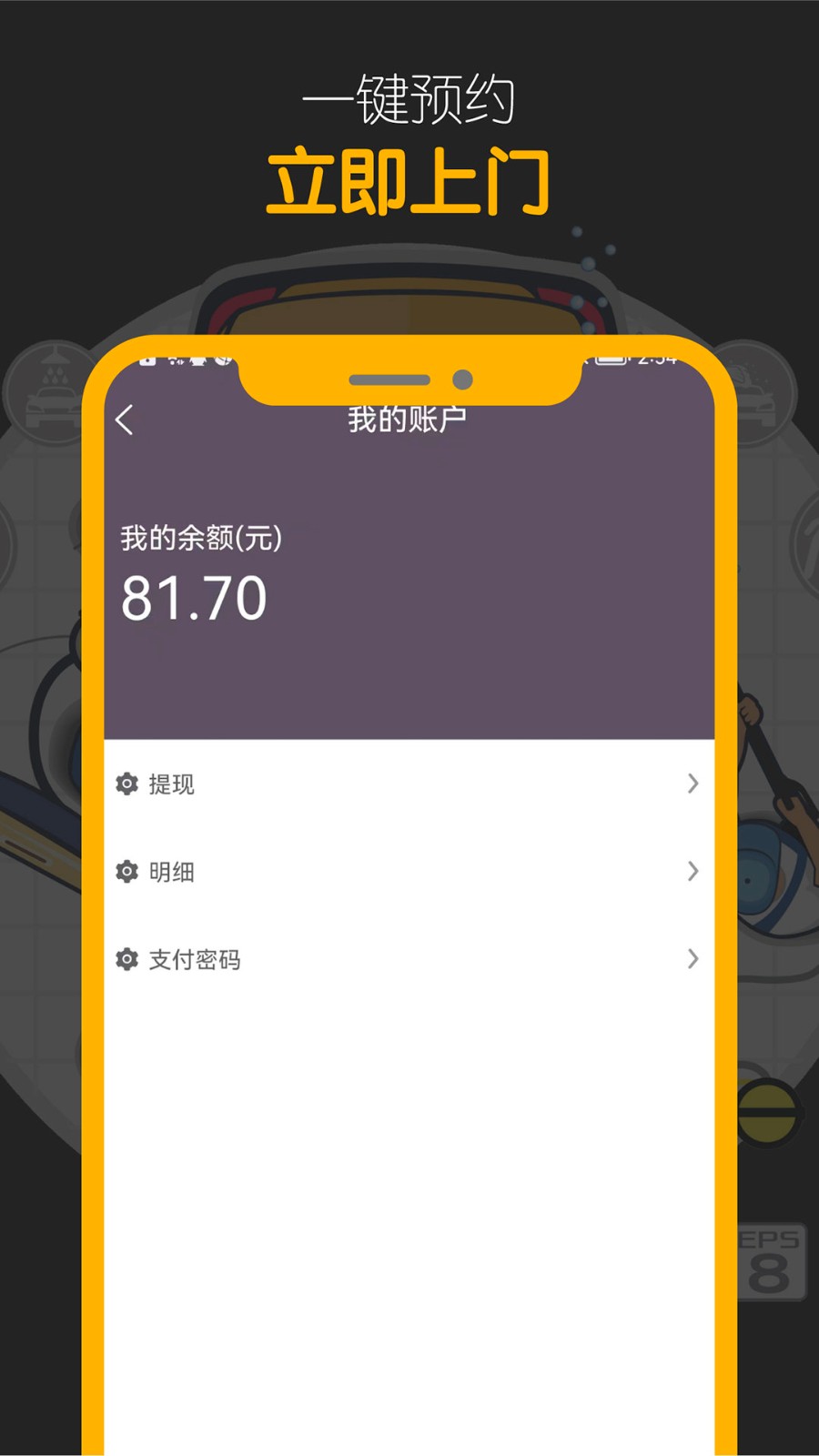Open the 提现 withdrawal option
The width and height of the screenshot is (819, 1456).
pyautogui.click(x=173, y=784)
